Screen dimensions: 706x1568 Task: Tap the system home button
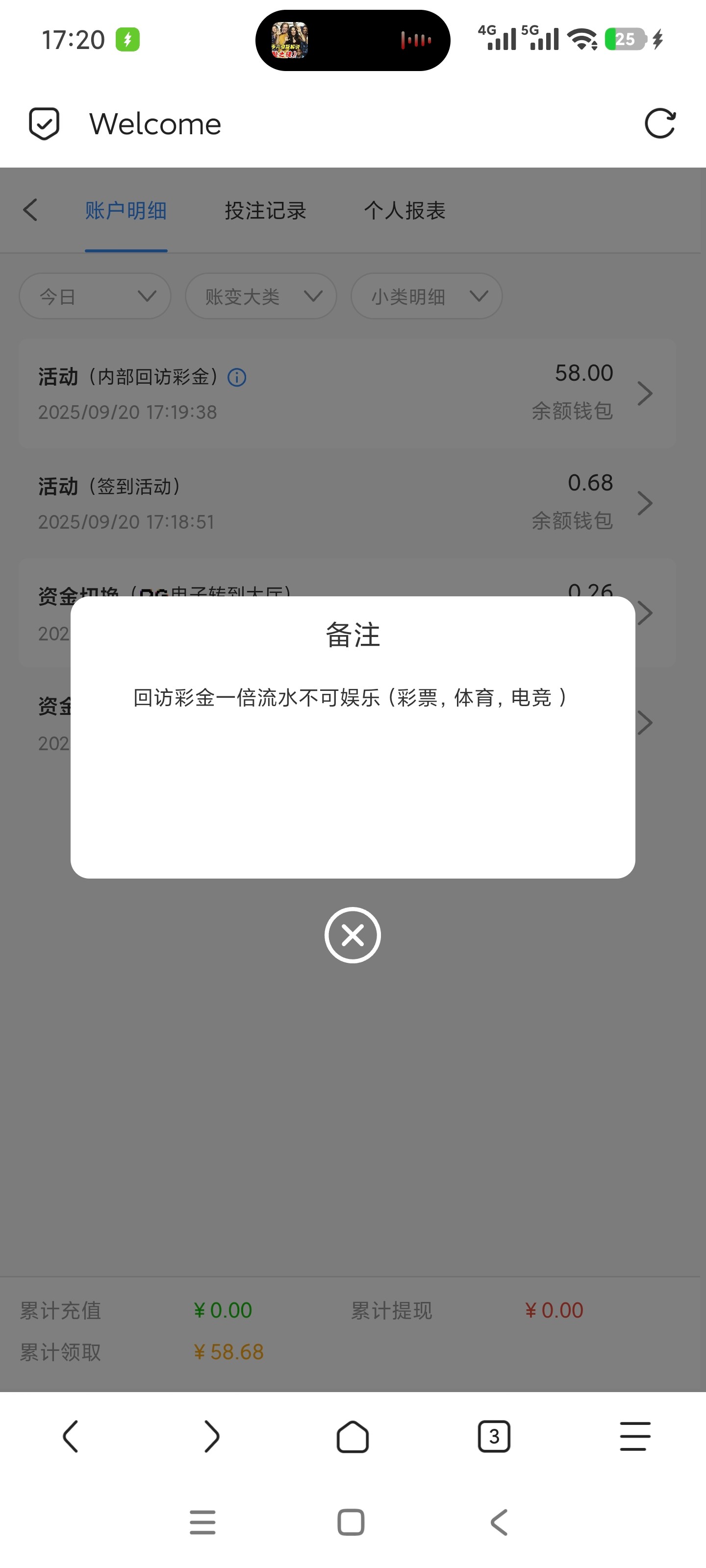tap(351, 1522)
